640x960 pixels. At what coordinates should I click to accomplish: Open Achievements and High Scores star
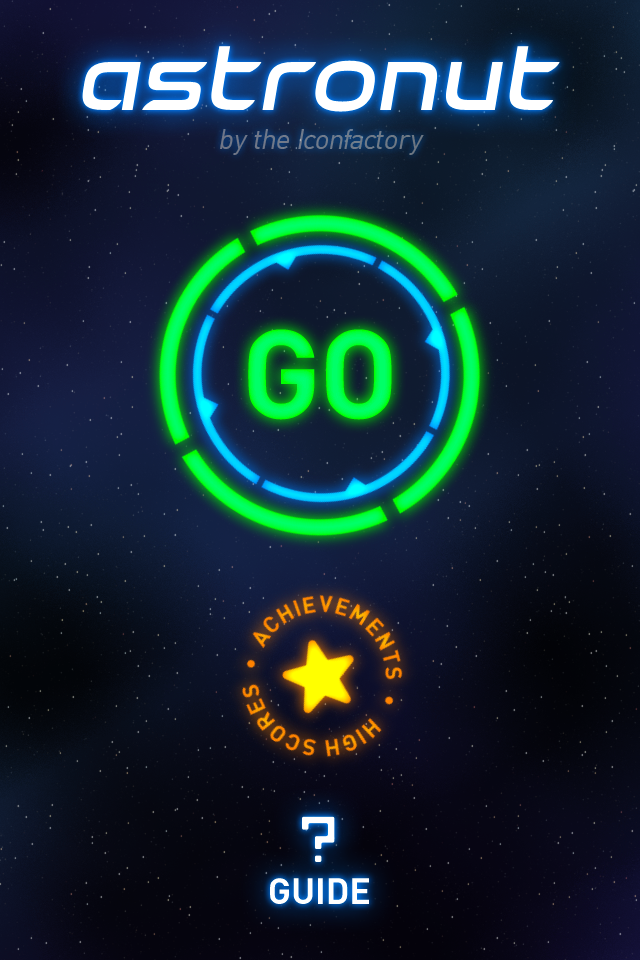tap(319, 676)
